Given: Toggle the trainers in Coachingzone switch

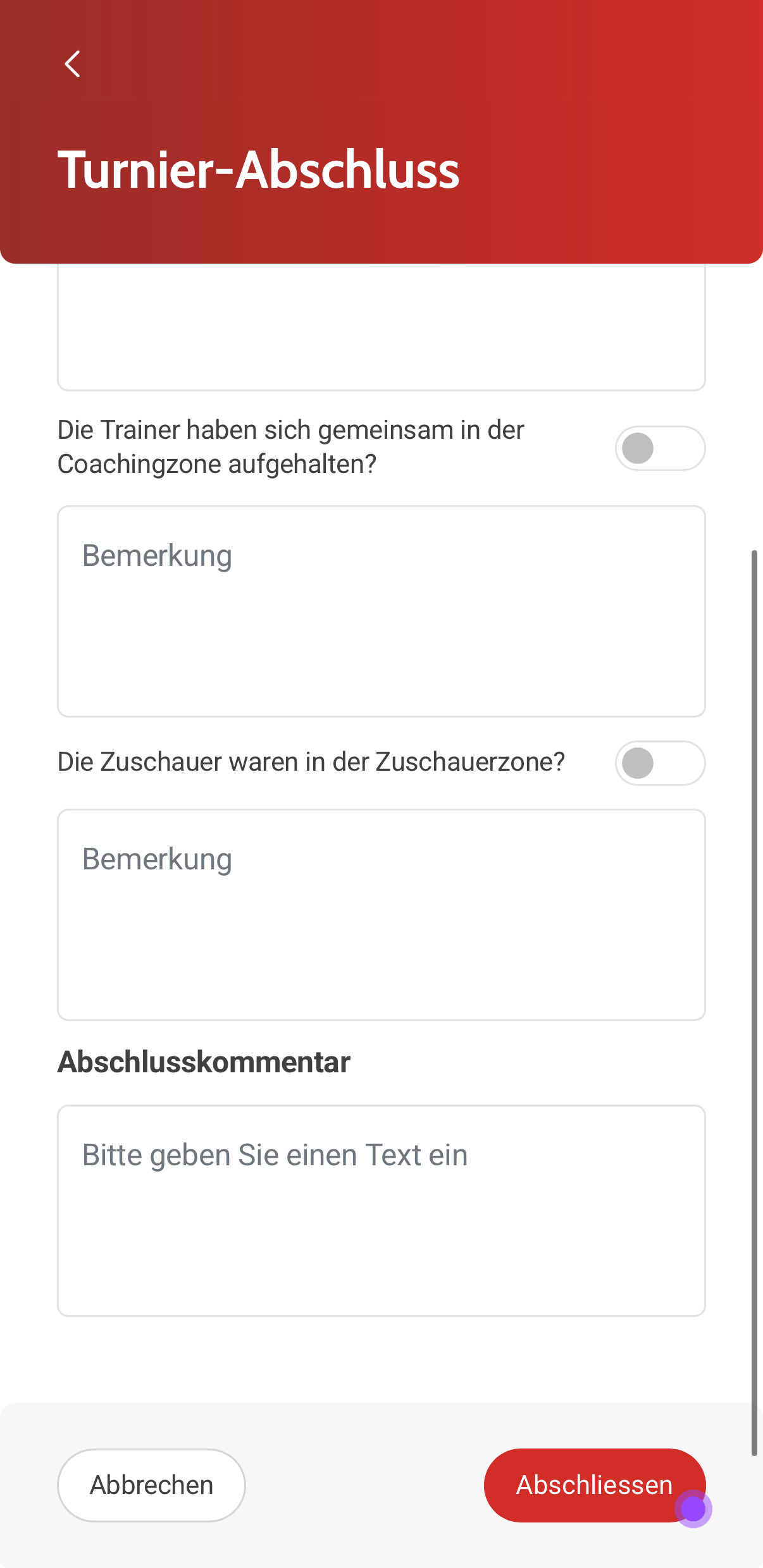Looking at the screenshot, I should coord(660,448).
